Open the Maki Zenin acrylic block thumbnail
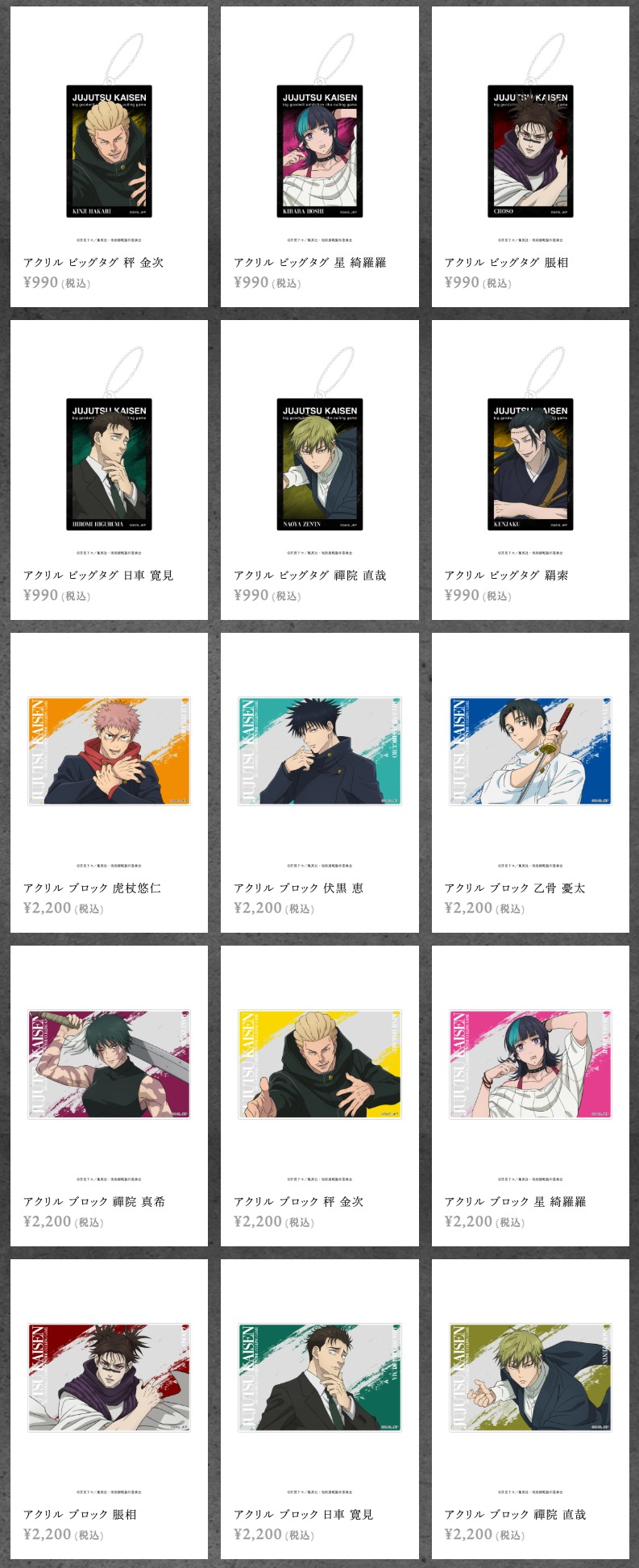The width and height of the screenshot is (639, 1568). pyautogui.click(x=109, y=1063)
